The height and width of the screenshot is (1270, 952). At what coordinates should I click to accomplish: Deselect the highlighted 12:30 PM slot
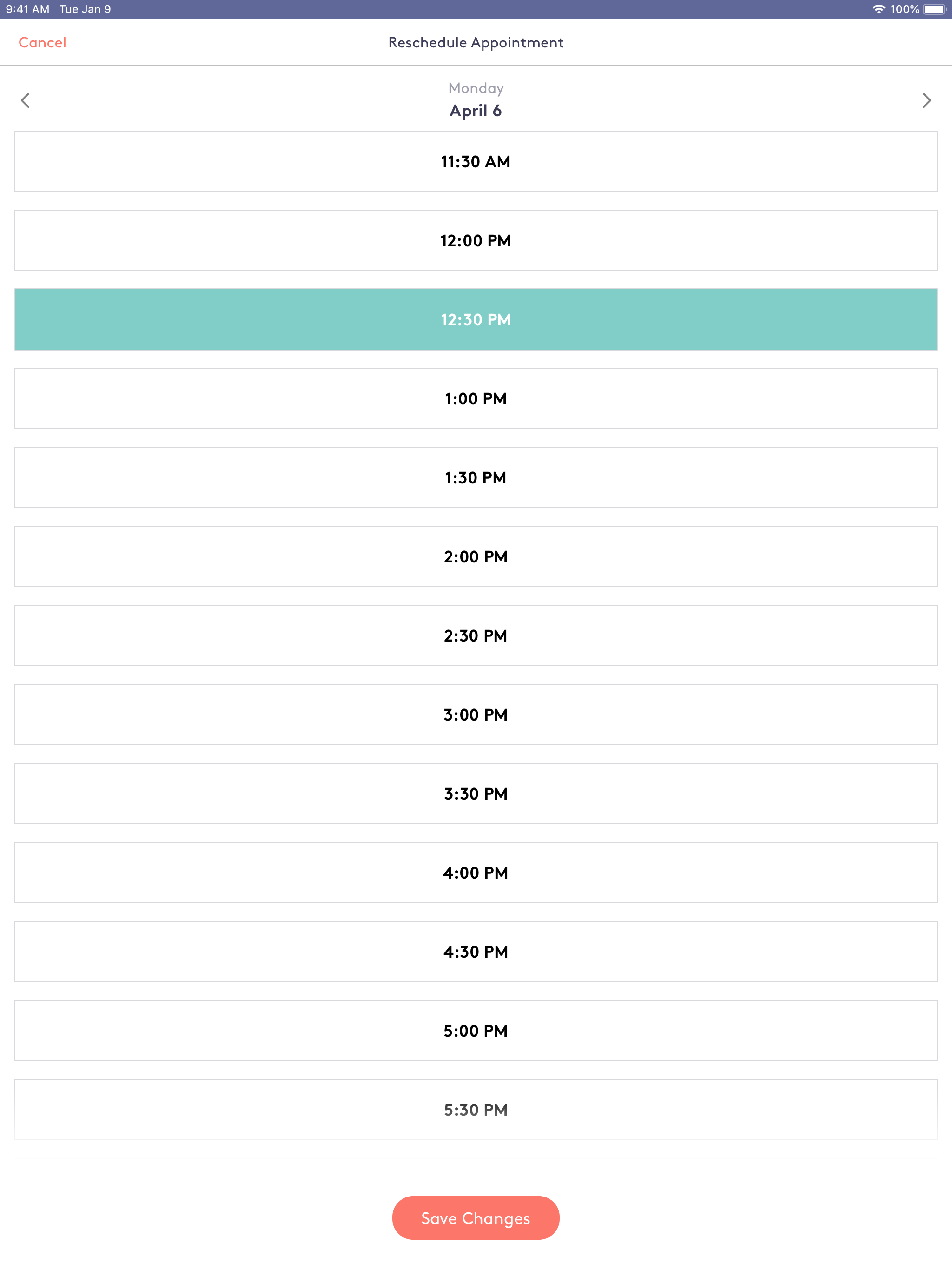[476, 319]
